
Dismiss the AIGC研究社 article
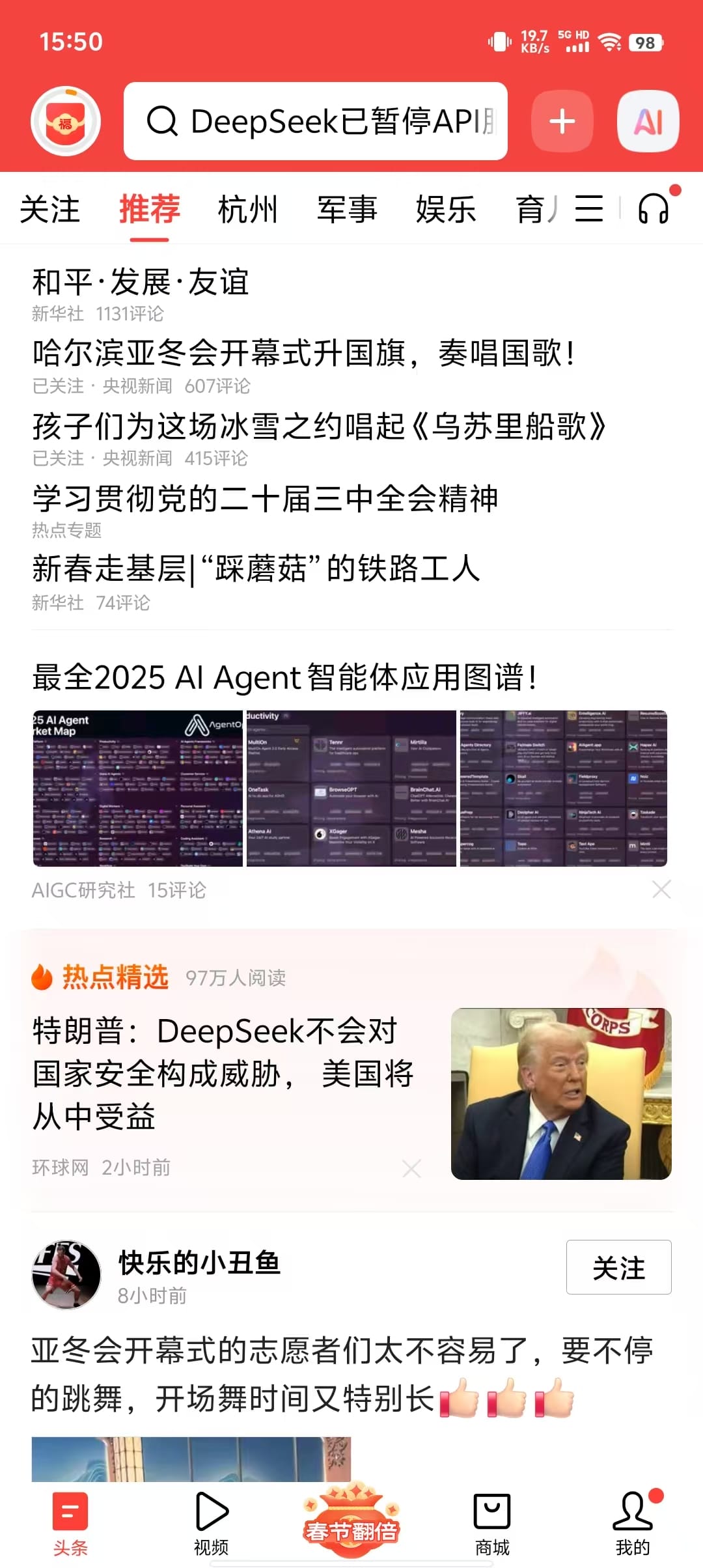[x=661, y=889]
